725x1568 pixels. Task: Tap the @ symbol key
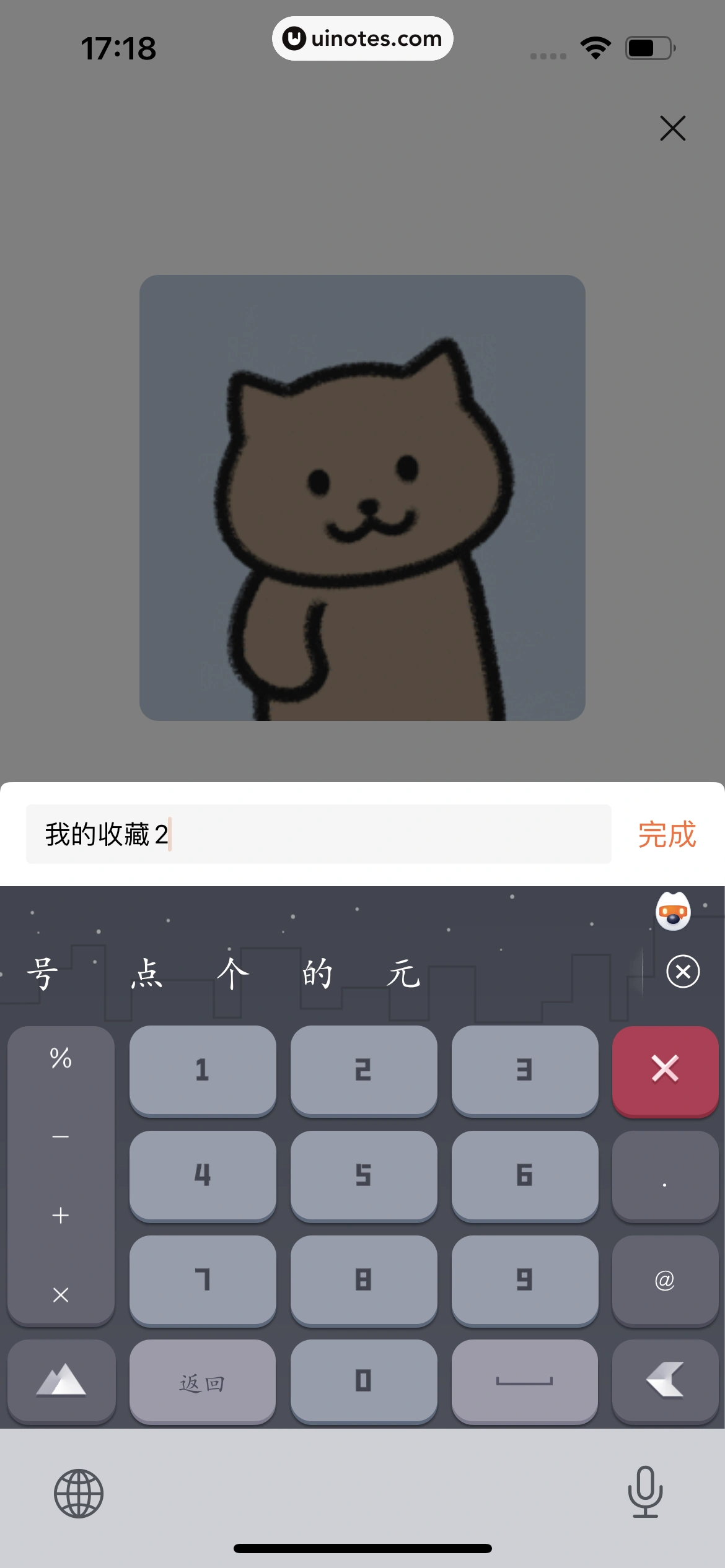664,1280
